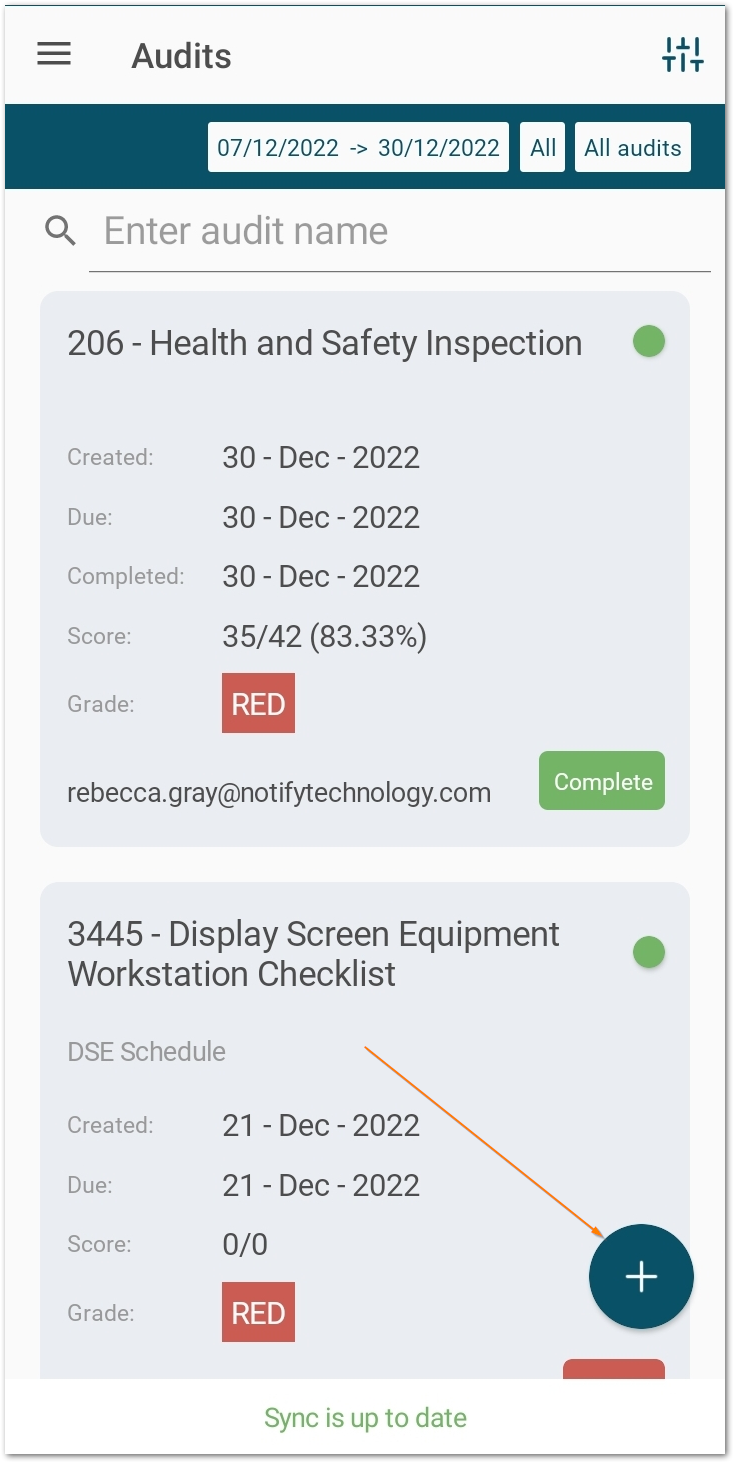Click the search magnifier icon
Screen dimensions: 734x1463
[60, 230]
